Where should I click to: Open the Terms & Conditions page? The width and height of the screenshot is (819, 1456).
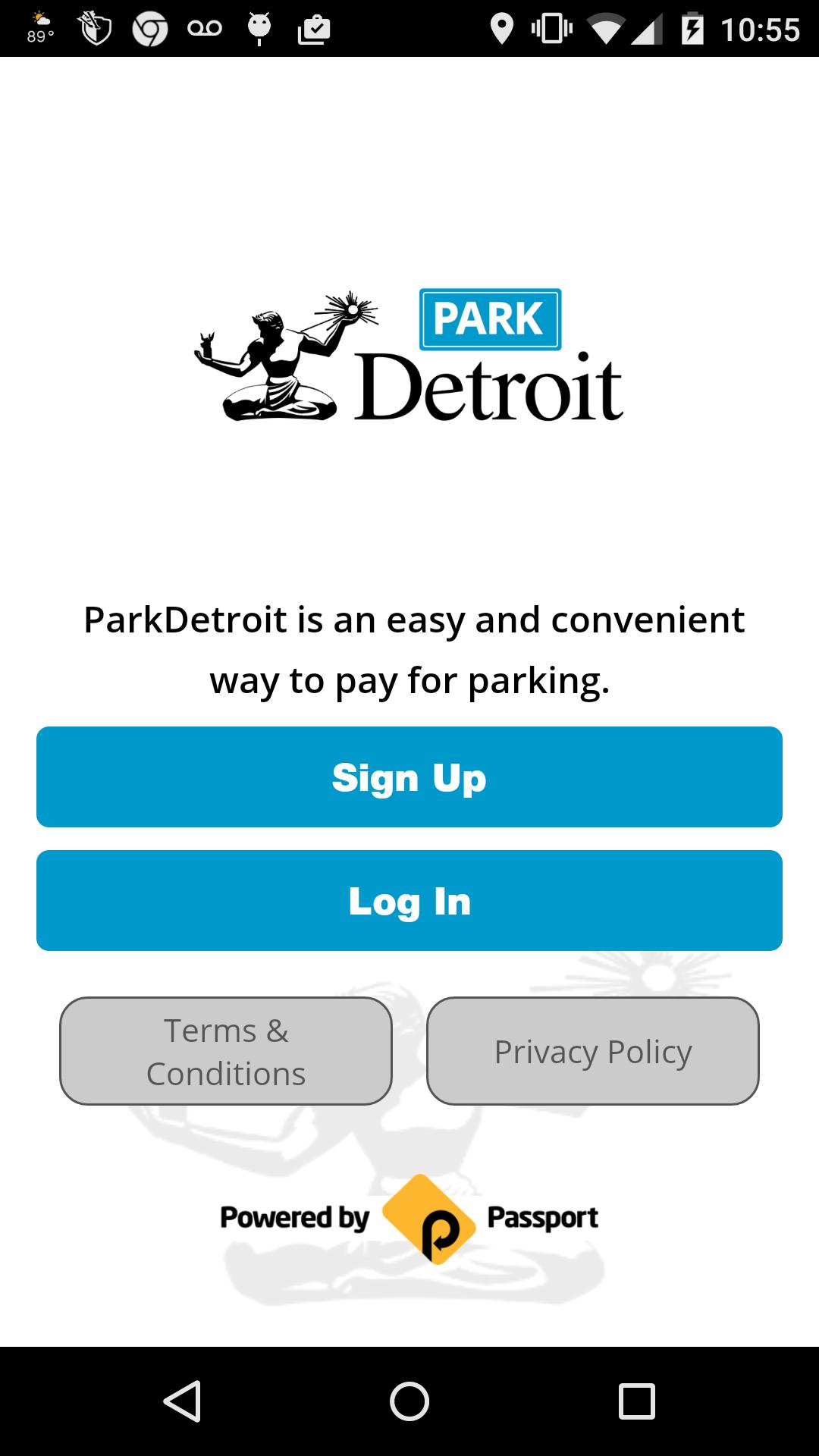tap(225, 1051)
